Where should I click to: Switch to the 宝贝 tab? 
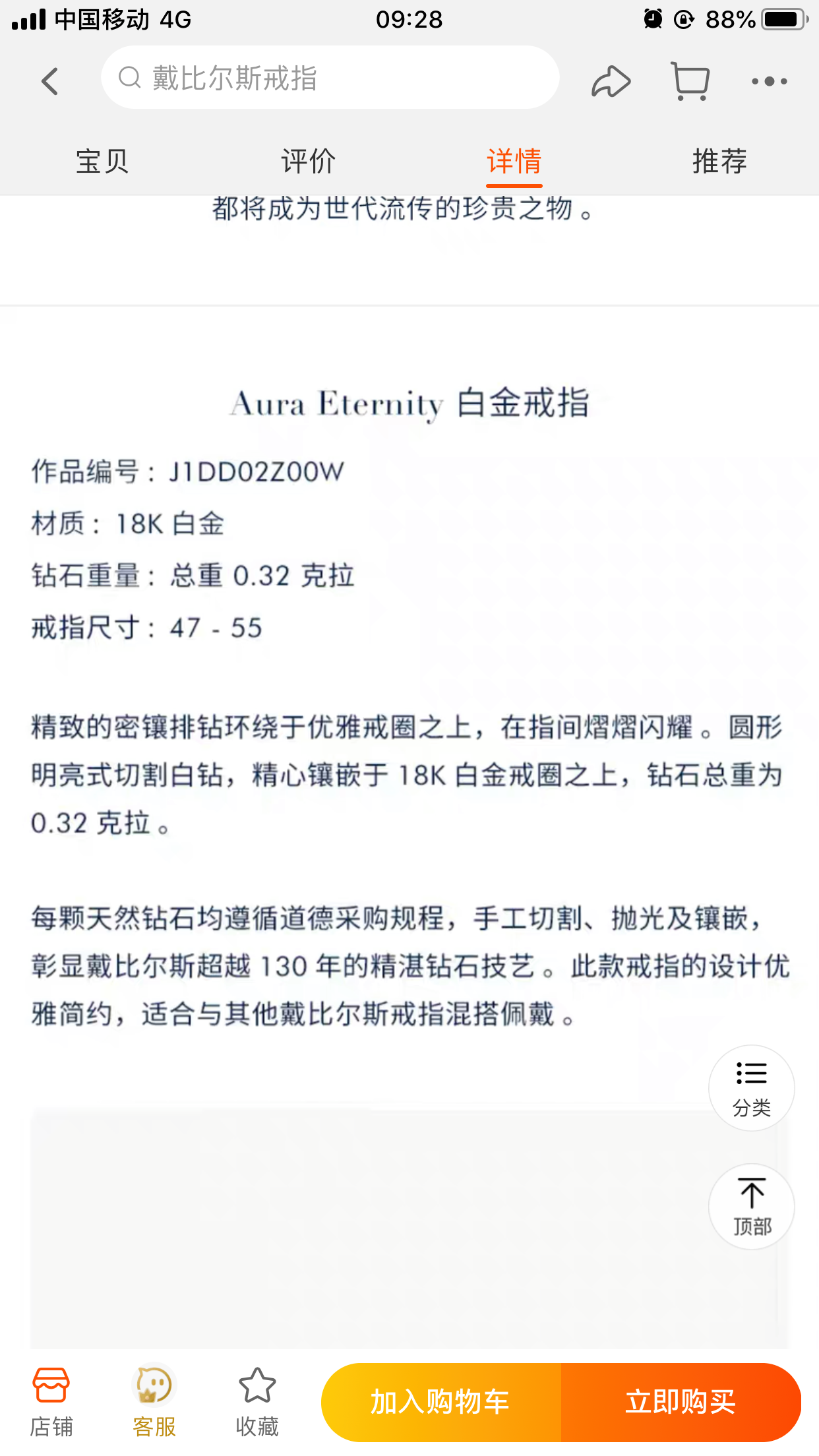click(102, 162)
